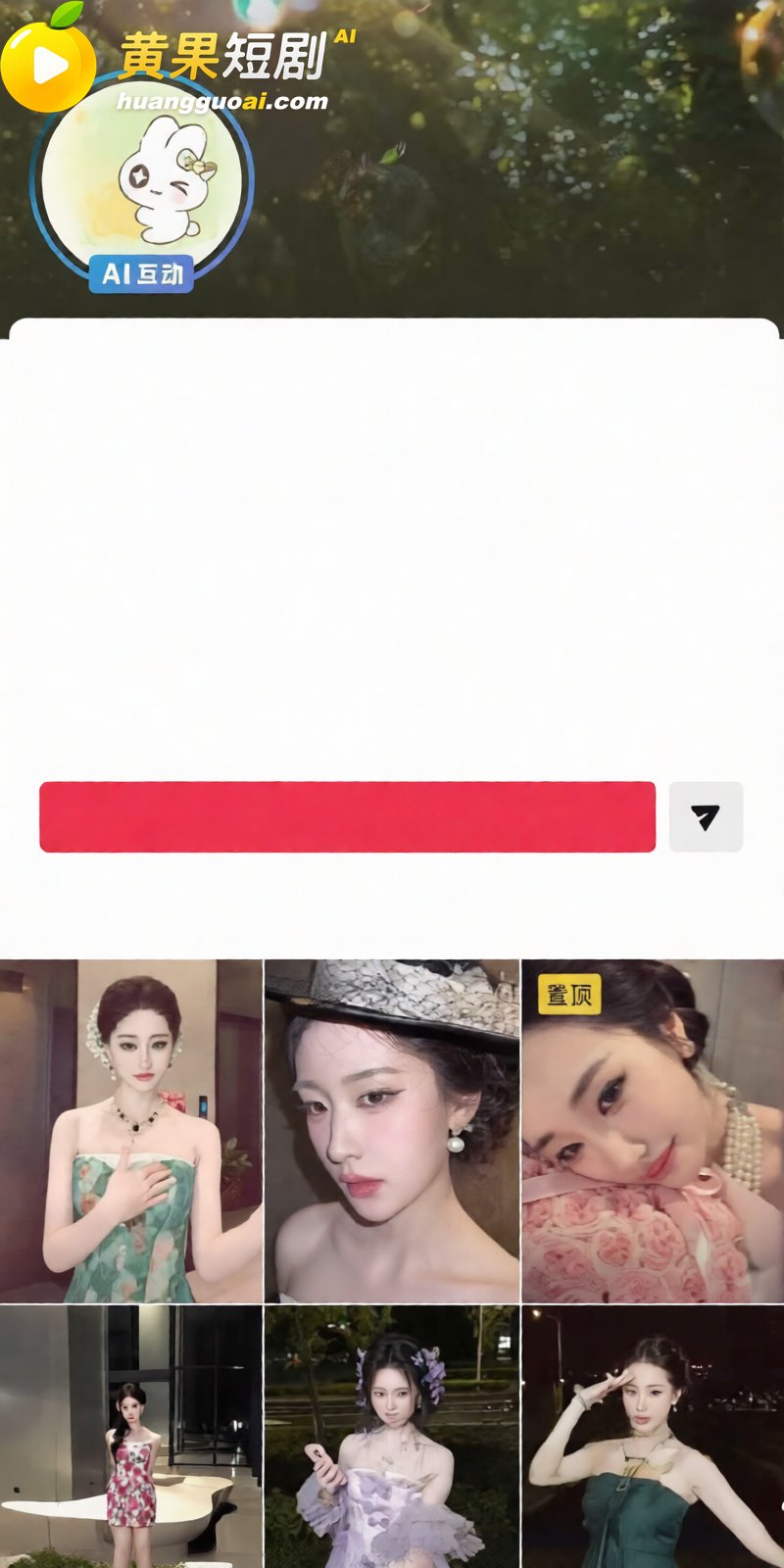Open the red floral dress lobby video

coord(130,1437)
